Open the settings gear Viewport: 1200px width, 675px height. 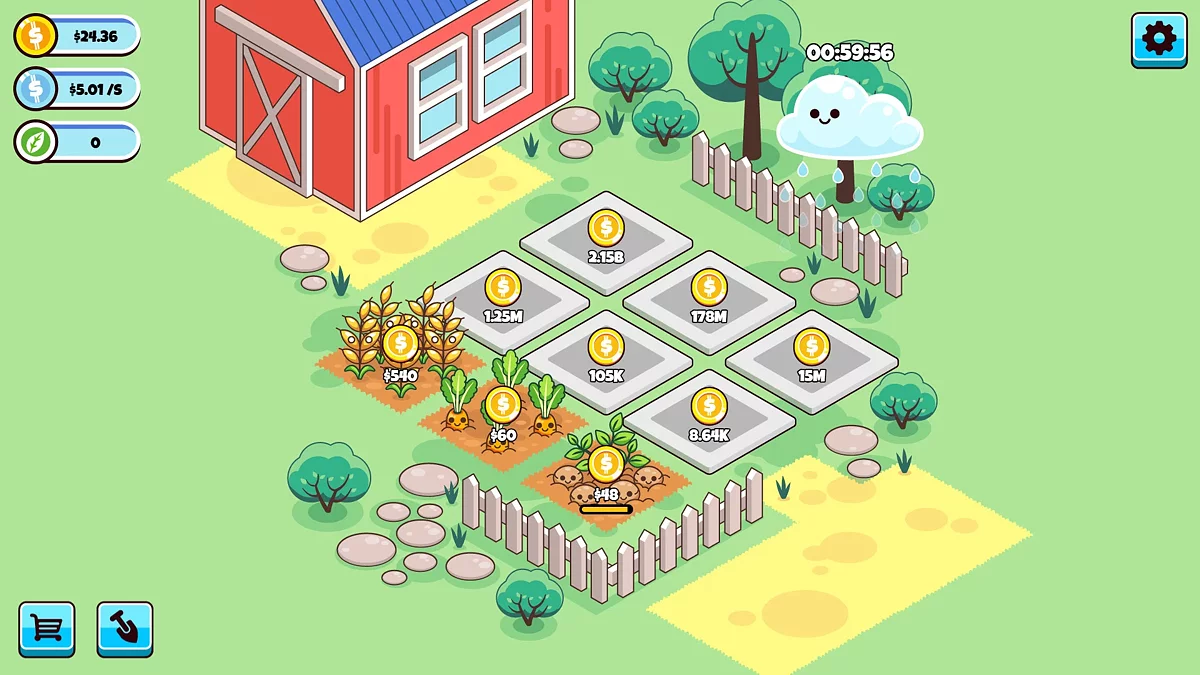[x=1159, y=39]
